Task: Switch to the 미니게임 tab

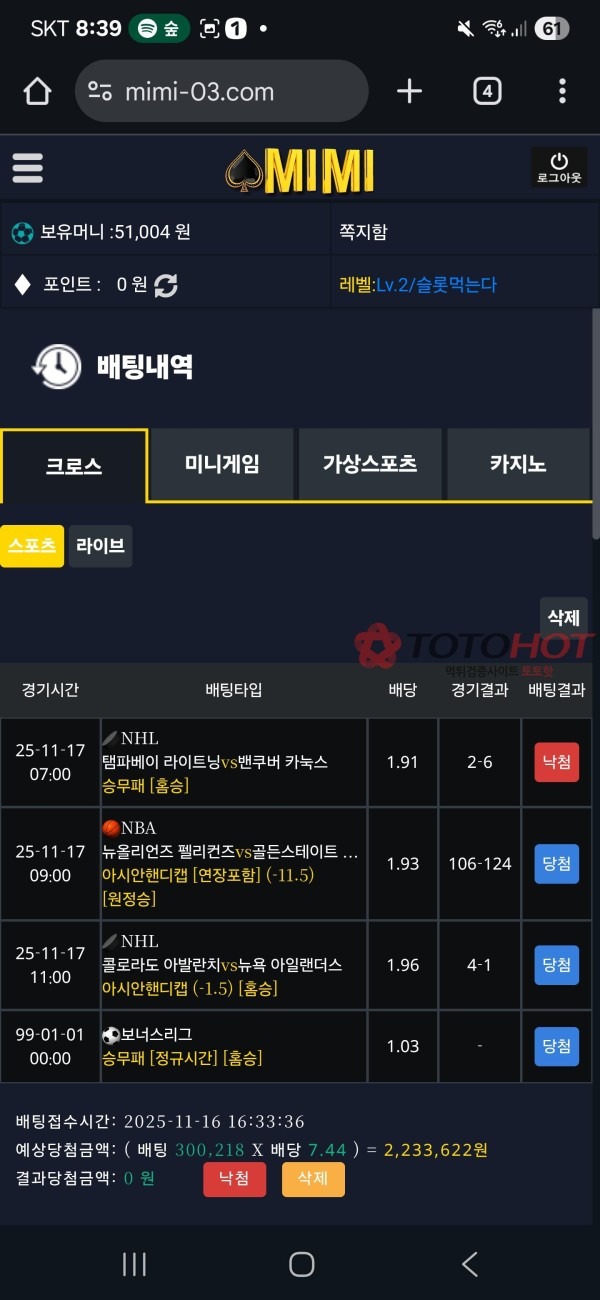Action: [x=222, y=464]
